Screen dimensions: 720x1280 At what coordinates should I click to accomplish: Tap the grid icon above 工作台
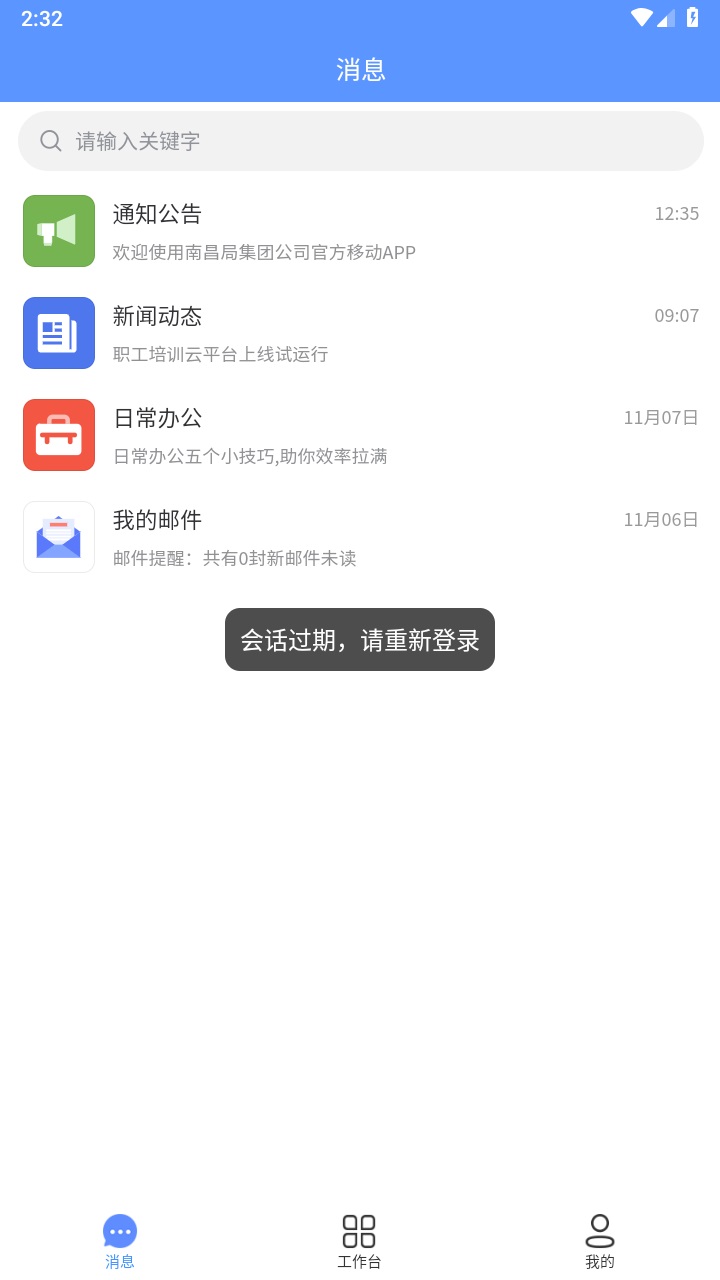359,1229
